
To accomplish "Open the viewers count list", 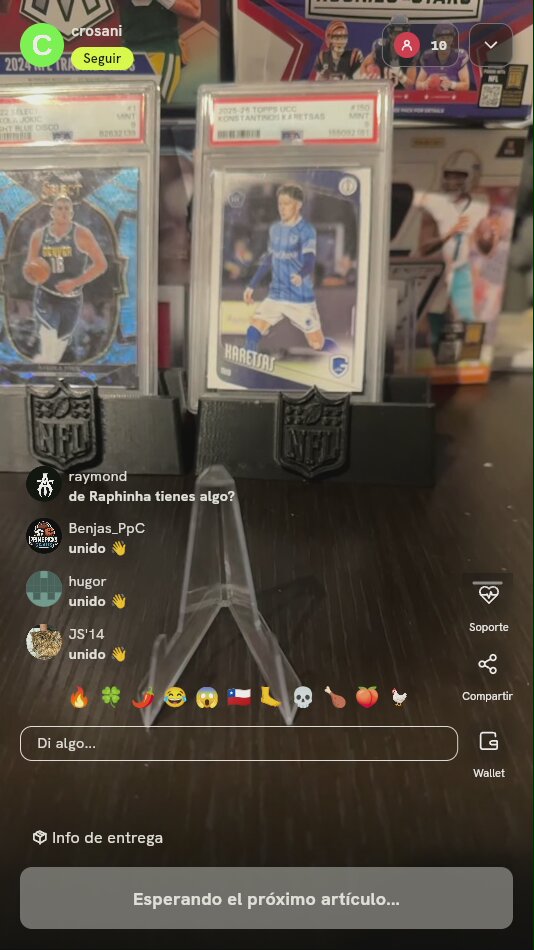I will point(420,45).
